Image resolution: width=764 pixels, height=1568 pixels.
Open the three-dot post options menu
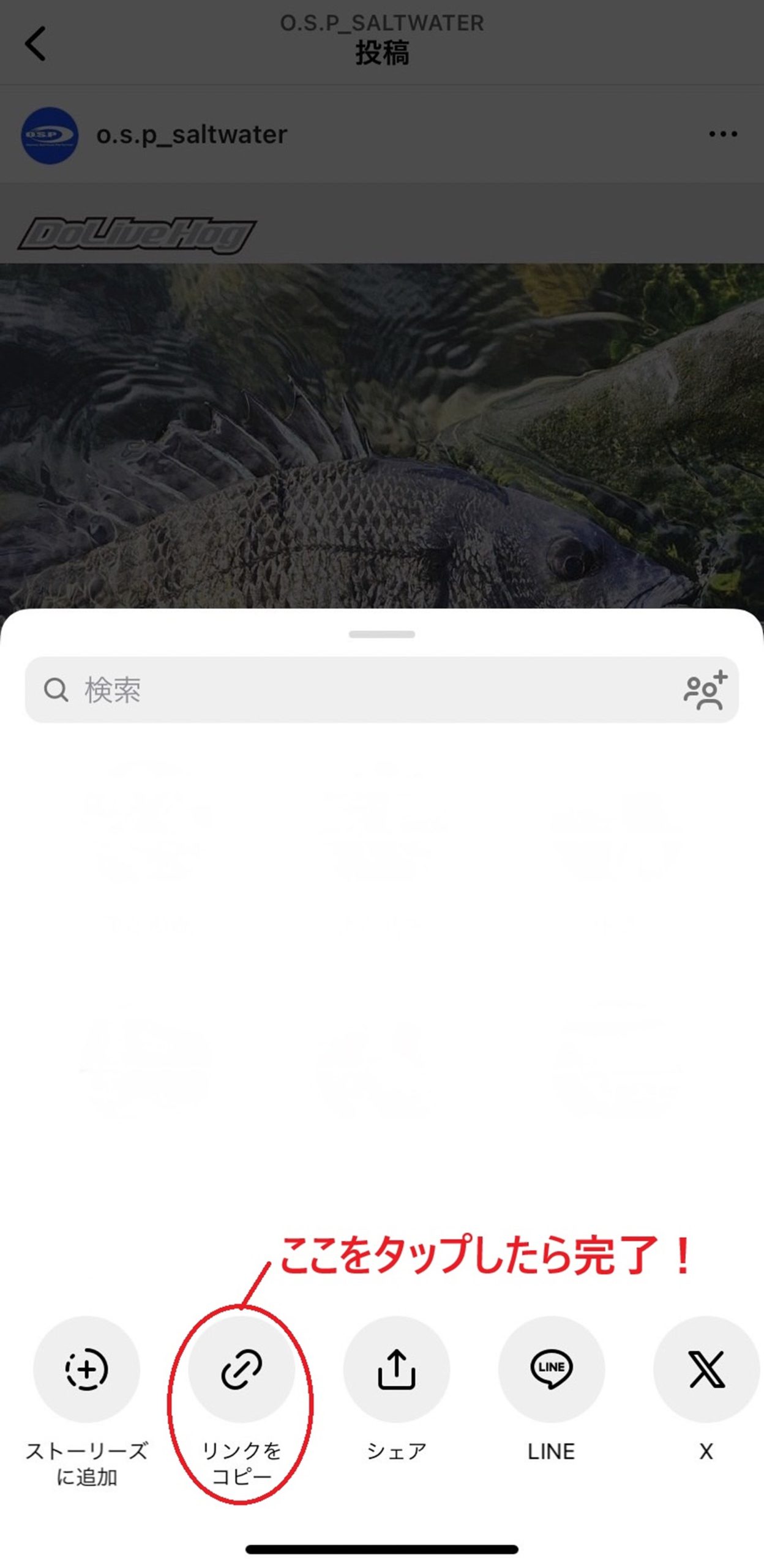click(x=723, y=134)
